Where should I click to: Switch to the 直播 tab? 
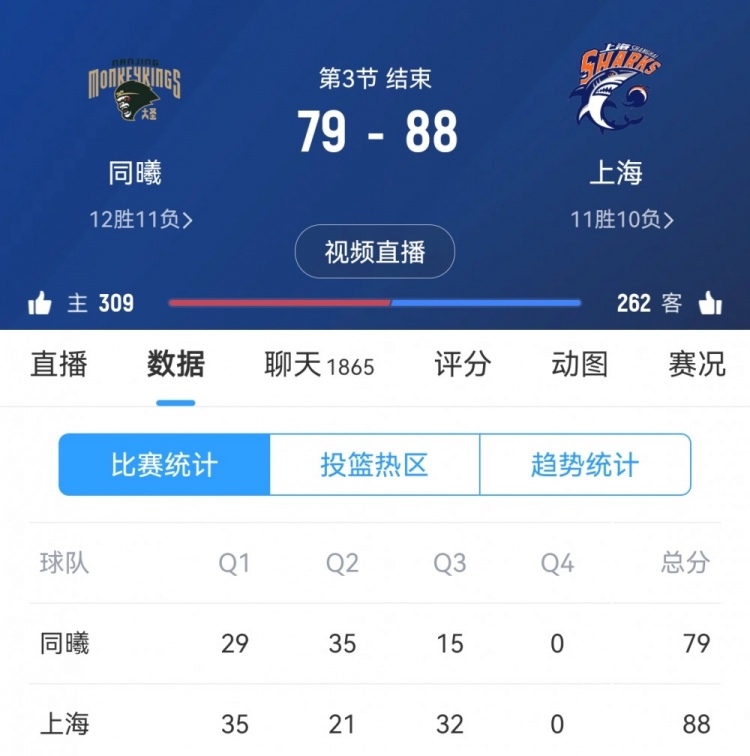pyautogui.click(x=59, y=364)
